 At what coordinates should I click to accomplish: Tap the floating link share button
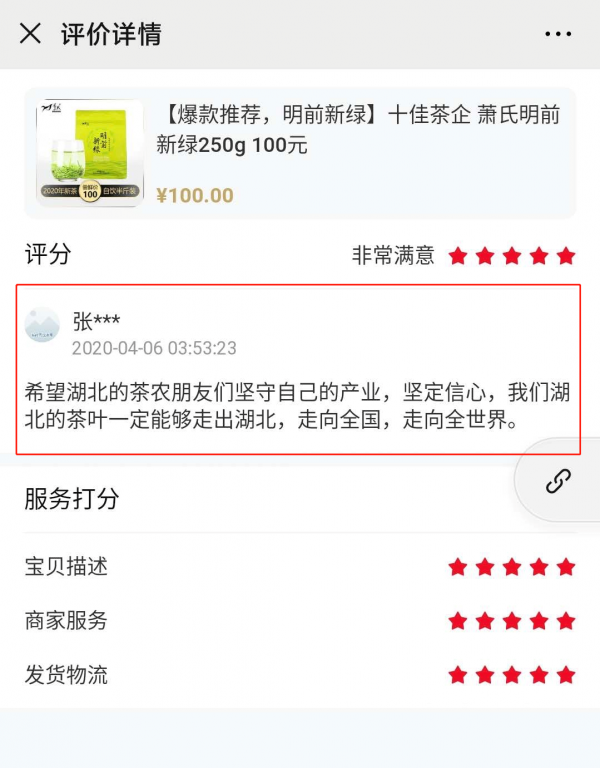pyautogui.click(x=558, y=481)
